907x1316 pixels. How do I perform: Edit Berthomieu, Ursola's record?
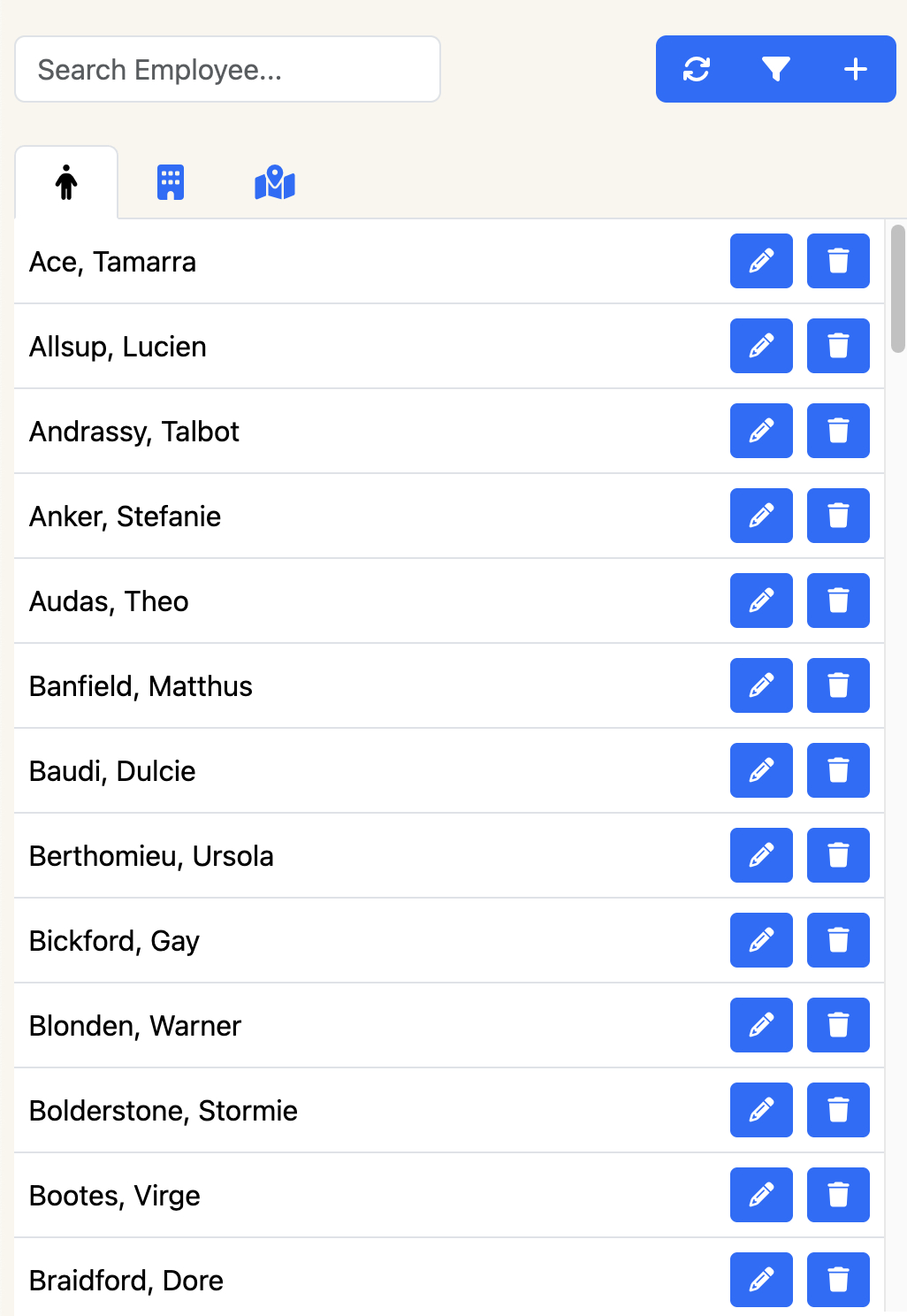[761, 855]
